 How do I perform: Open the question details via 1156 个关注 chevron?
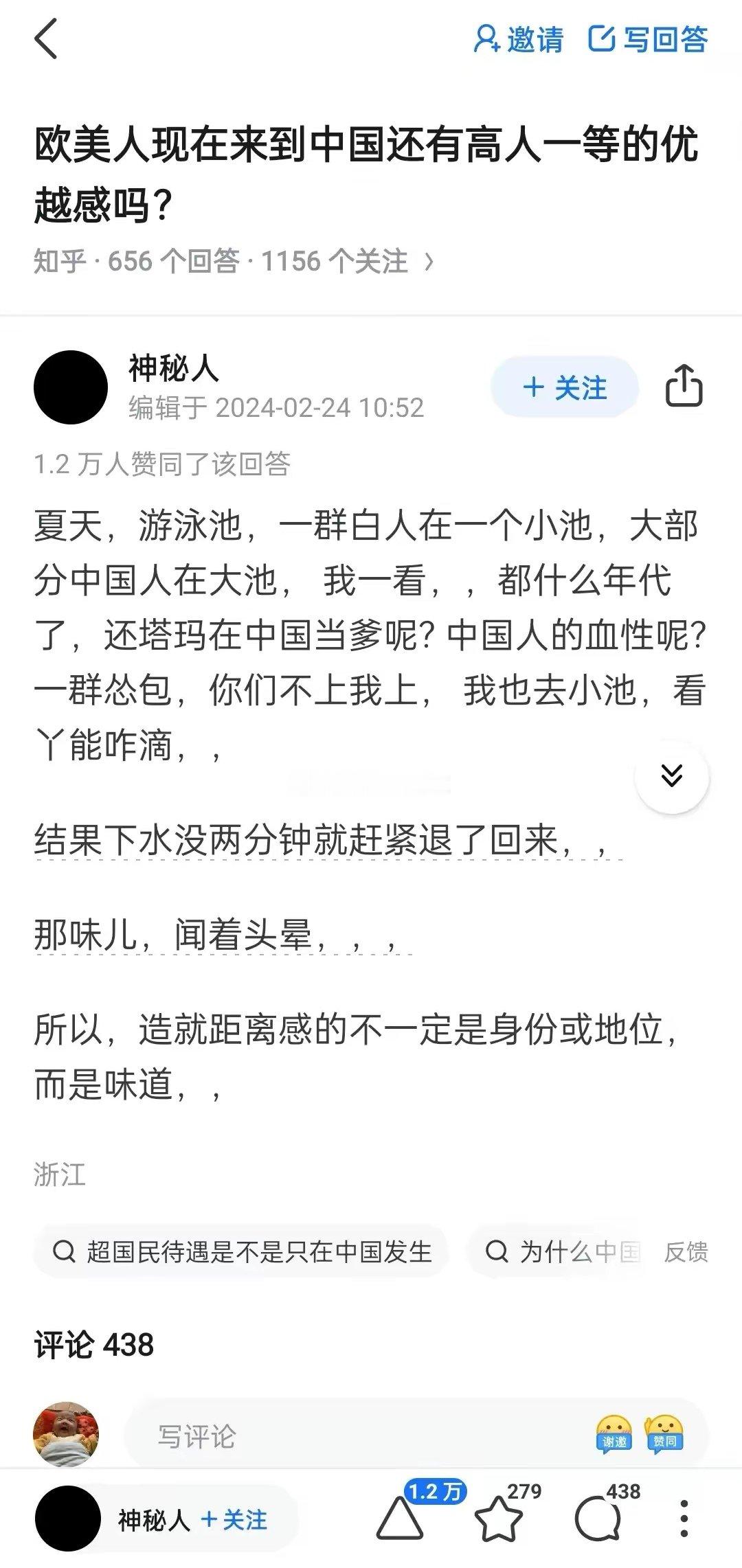(x=429, y=262)
